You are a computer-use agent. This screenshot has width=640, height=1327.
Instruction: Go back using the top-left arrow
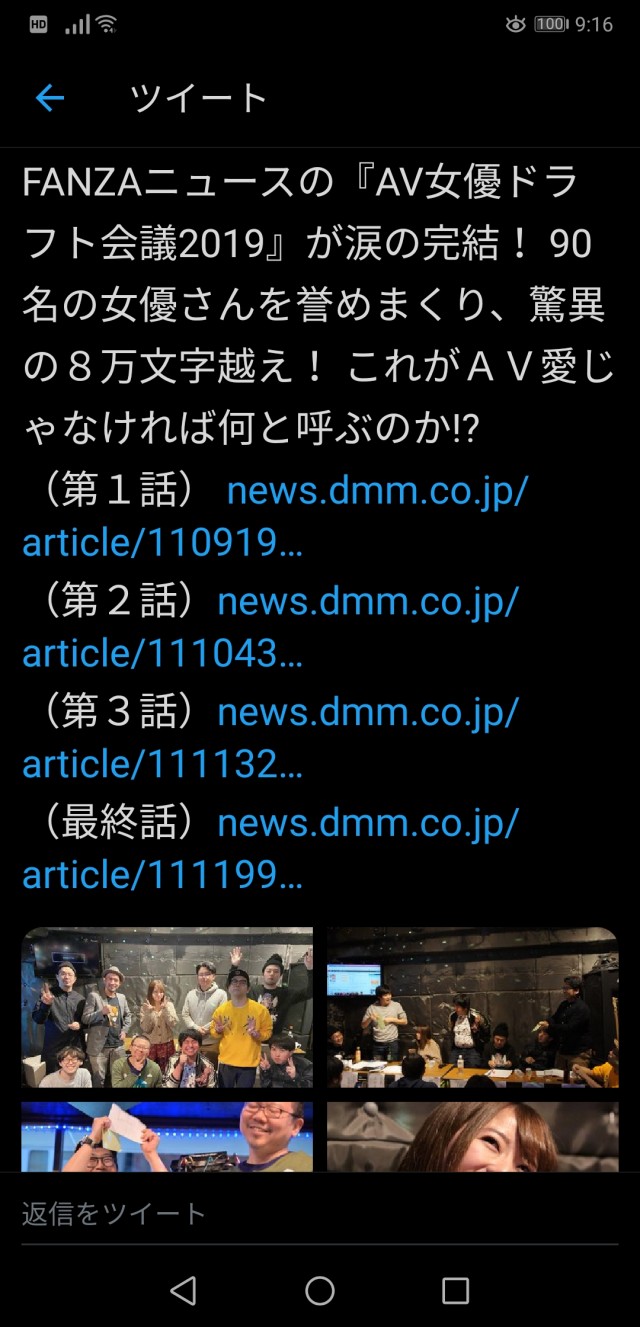49,98
